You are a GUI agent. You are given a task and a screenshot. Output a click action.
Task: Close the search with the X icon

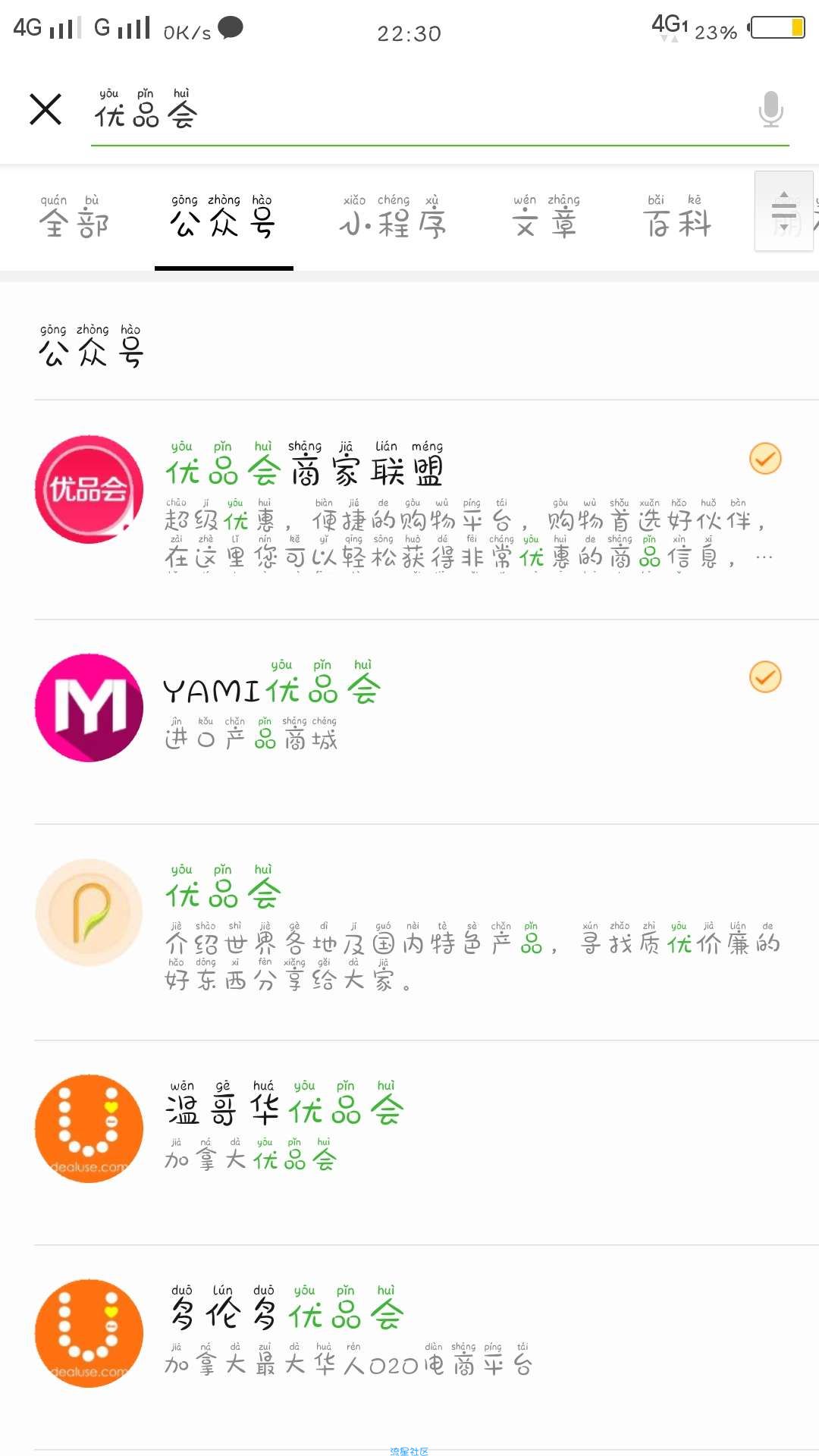[x=45, y=109]
